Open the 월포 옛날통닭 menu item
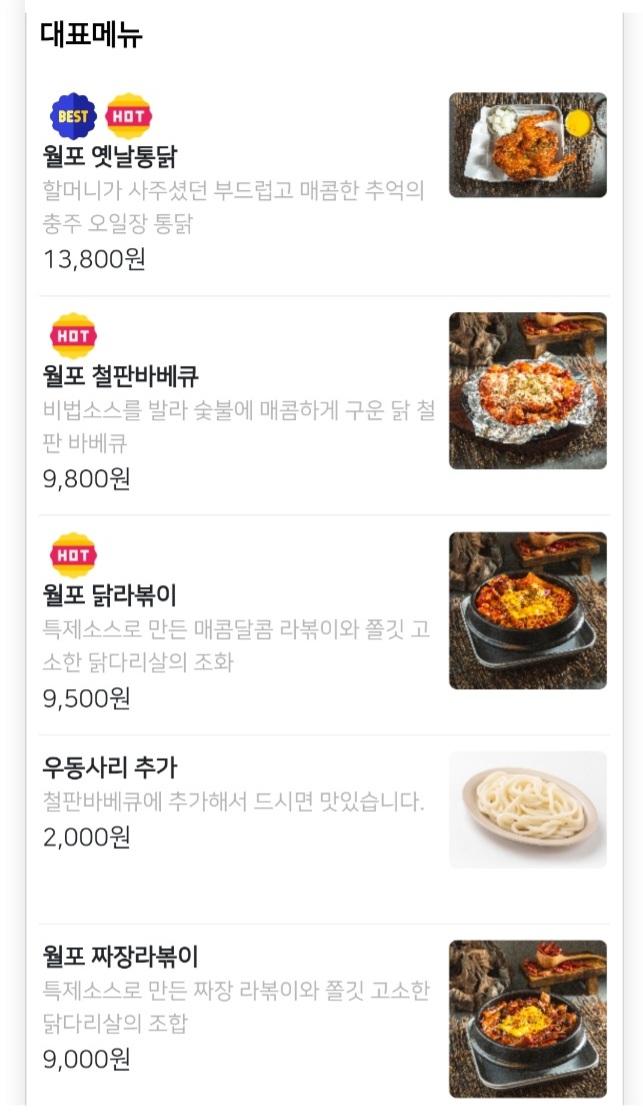The height and width of the screenshot is (1117, 643). [x=111, y=157]
